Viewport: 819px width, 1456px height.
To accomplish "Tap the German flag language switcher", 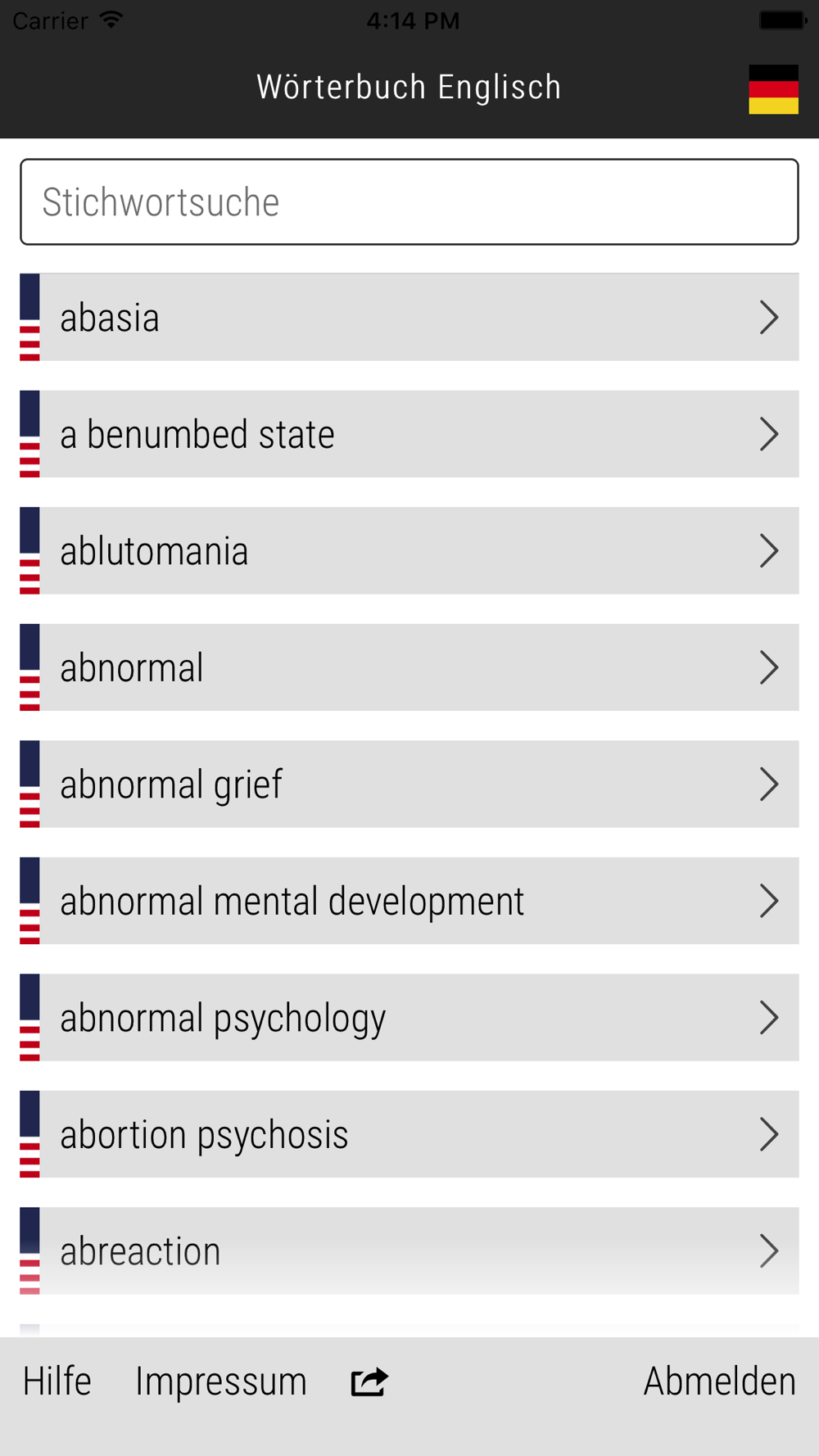I will click(773, 89).
